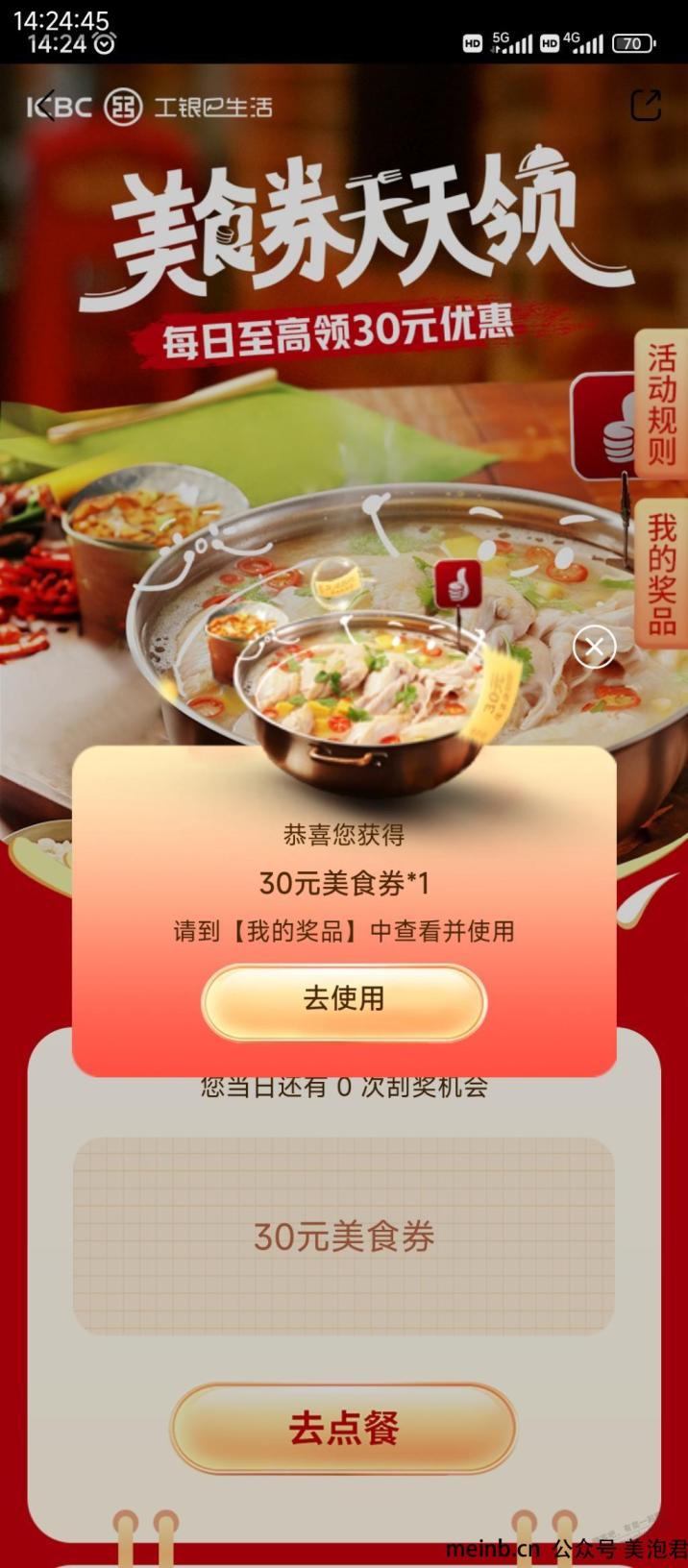Share this page via top-right icon

coord(646,106)
